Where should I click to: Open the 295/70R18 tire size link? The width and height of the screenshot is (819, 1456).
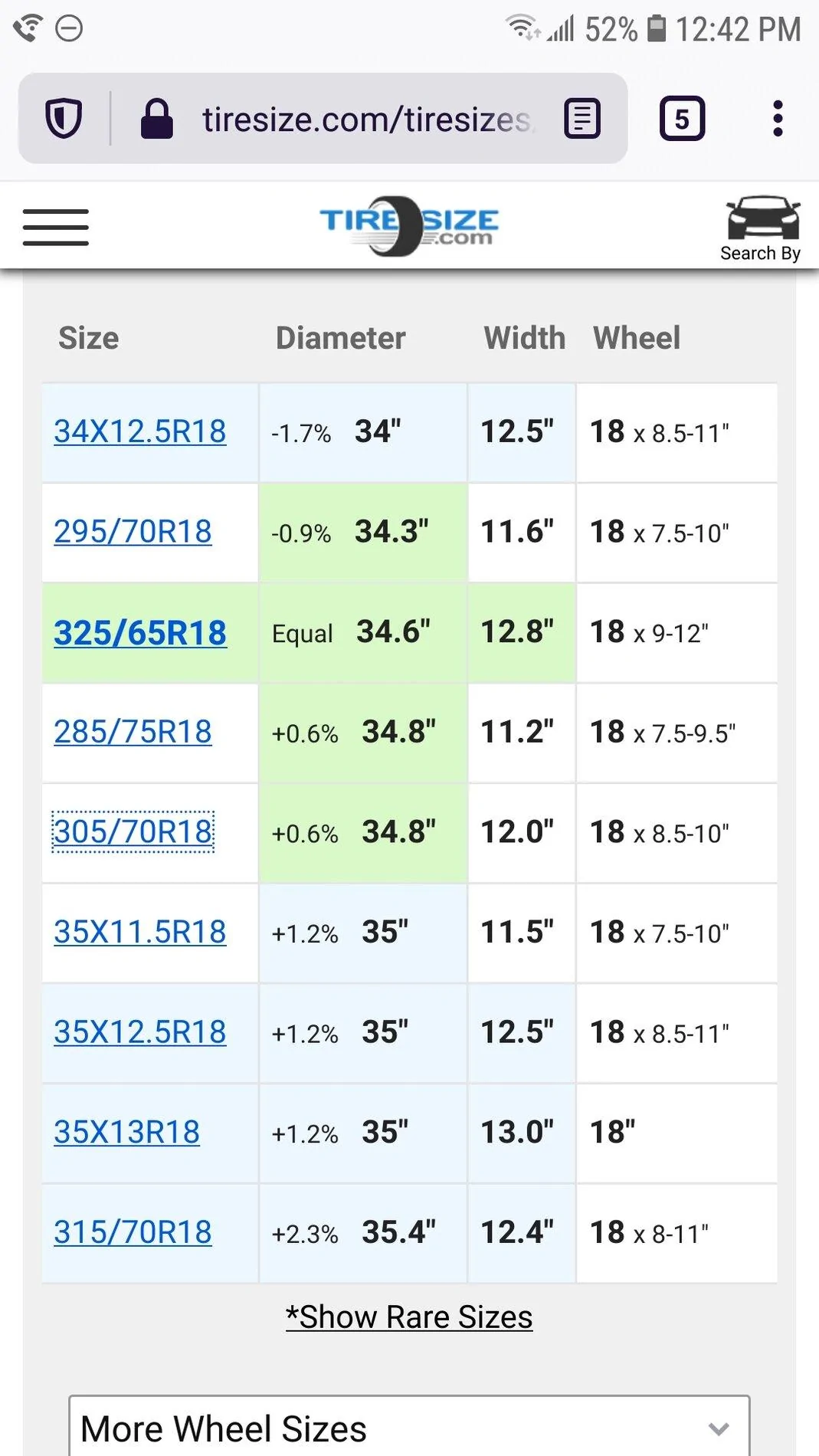(133, 531)
